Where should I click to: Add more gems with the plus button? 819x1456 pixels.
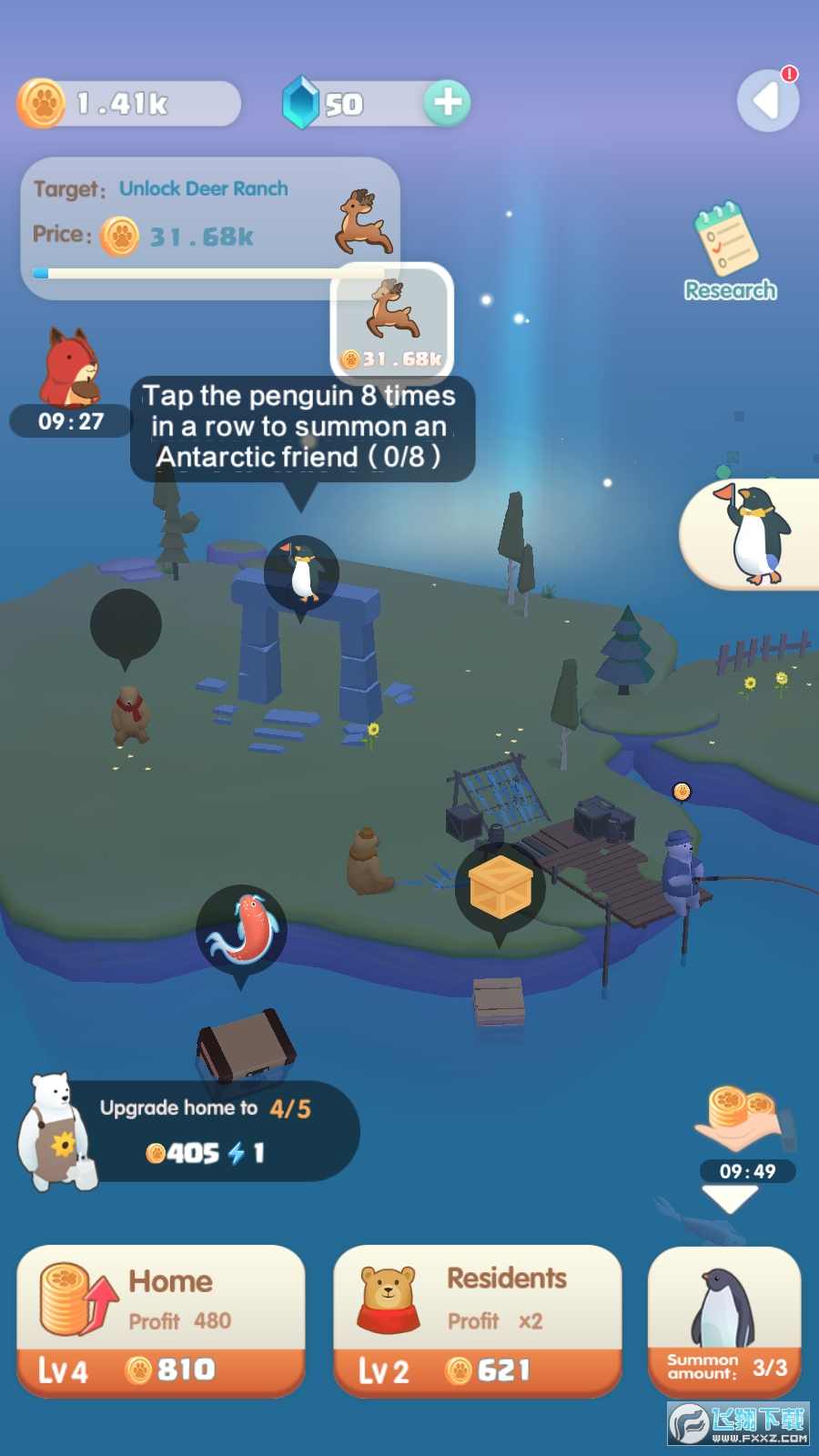447,103
